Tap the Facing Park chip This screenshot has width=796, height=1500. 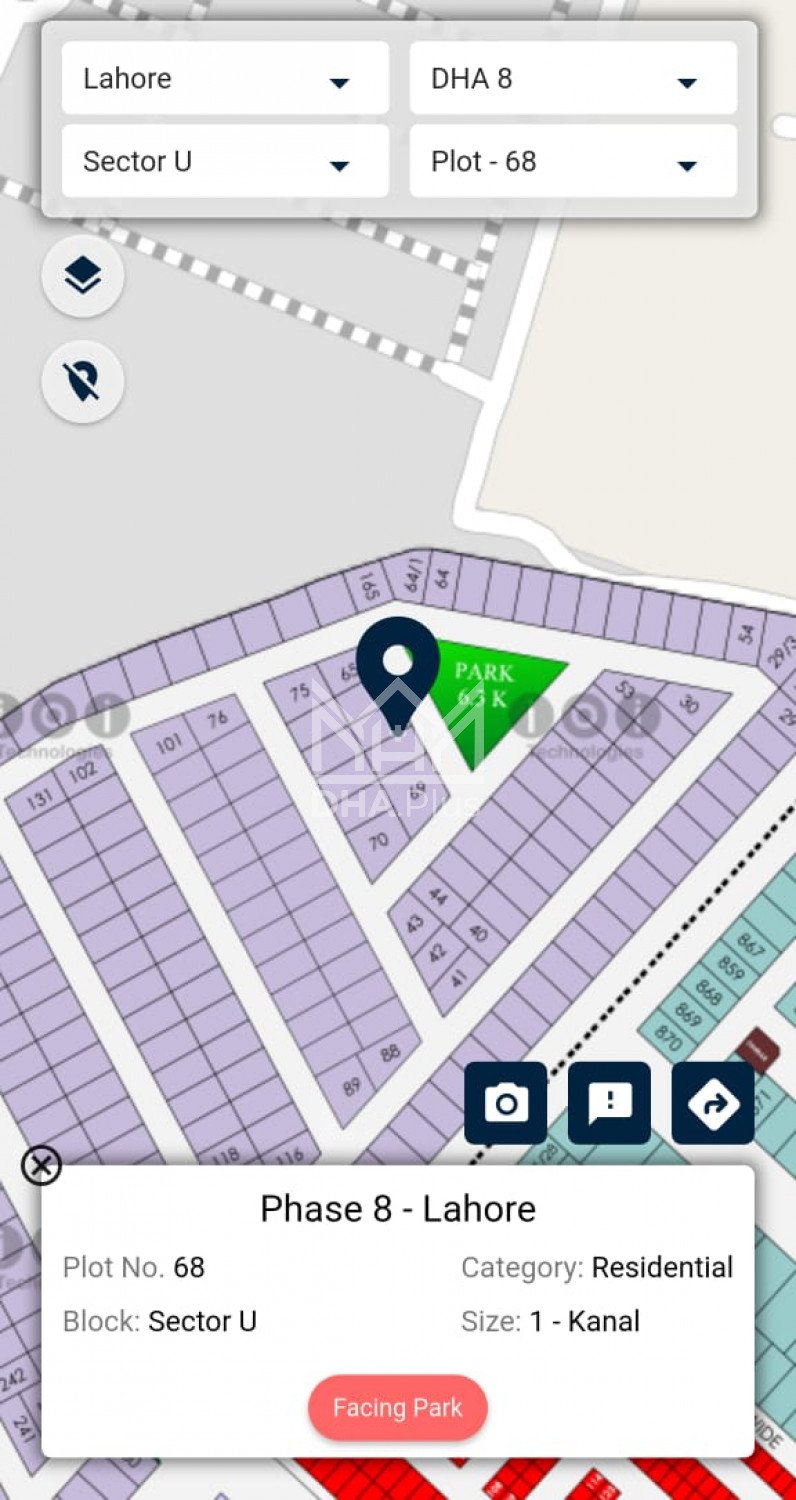point(398,1408)
